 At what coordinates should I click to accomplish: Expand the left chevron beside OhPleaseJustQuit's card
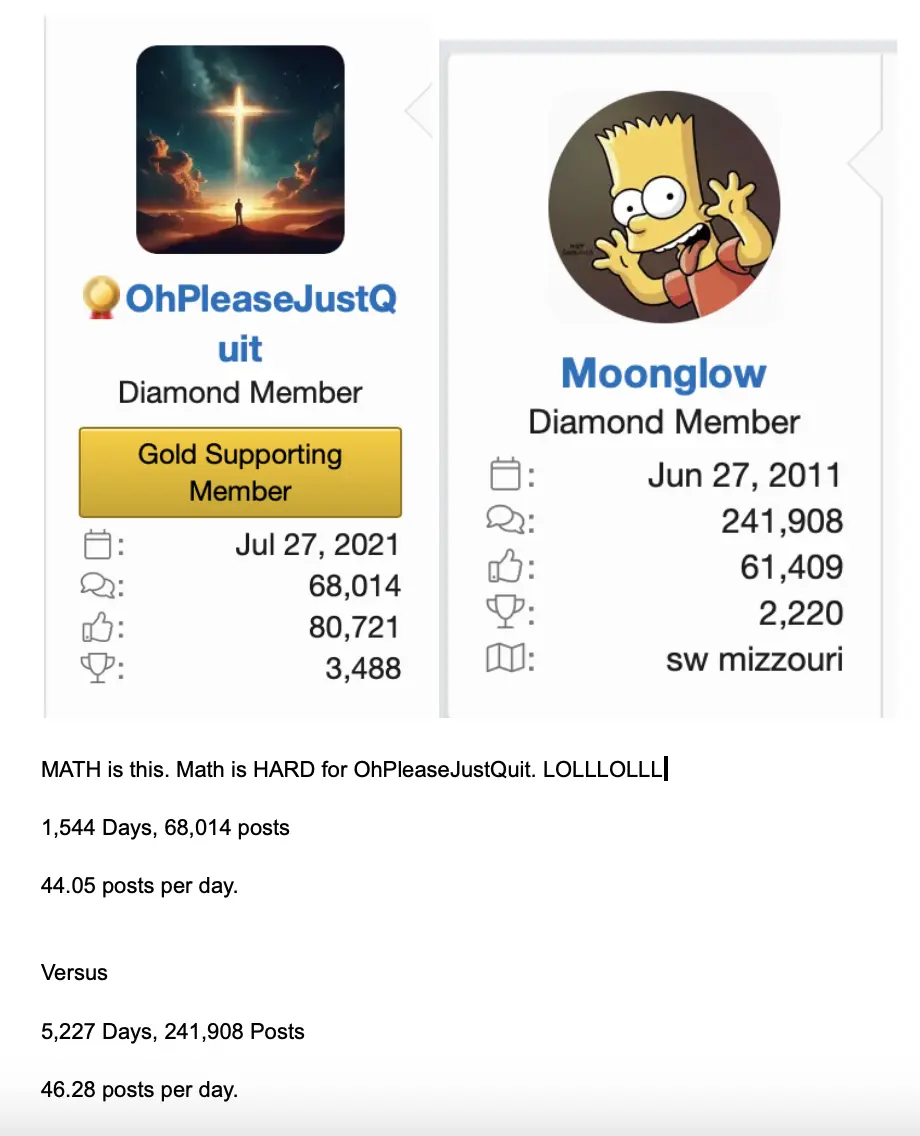pyautogui.click(x=420, y=110)
